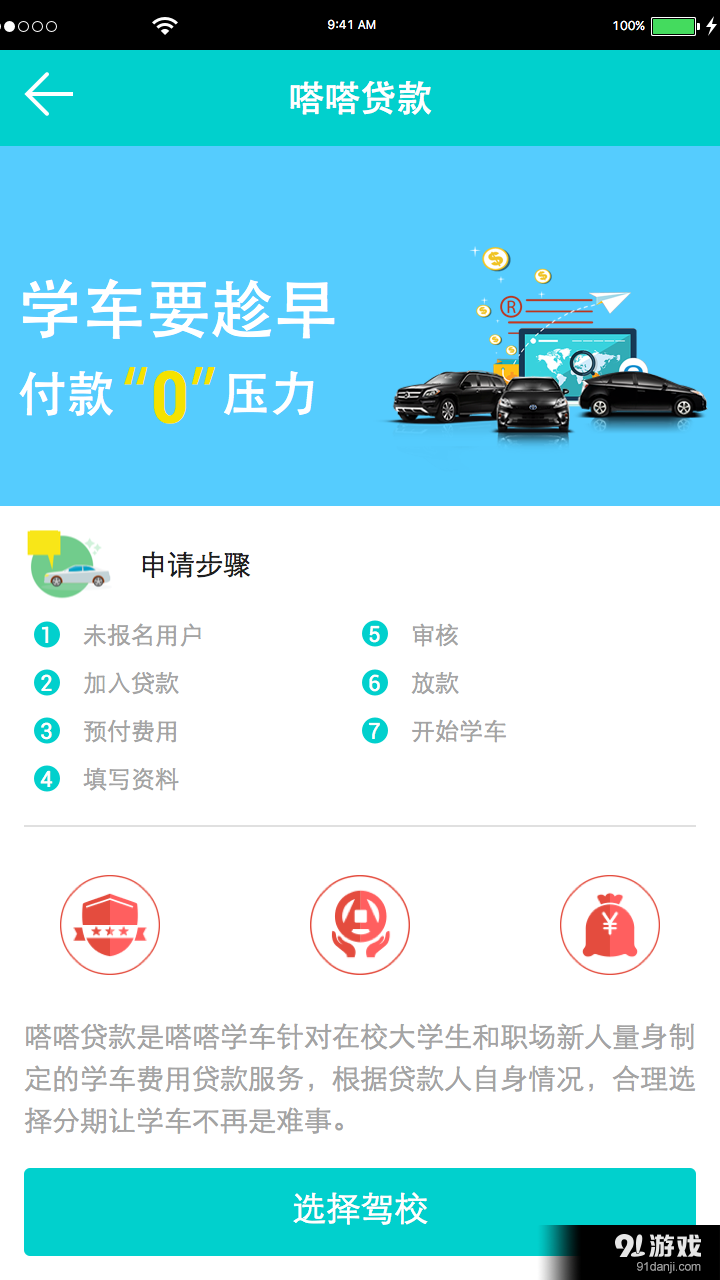Tap the charging bolt icon top right

pyautogui.click(x=712, y=25)
